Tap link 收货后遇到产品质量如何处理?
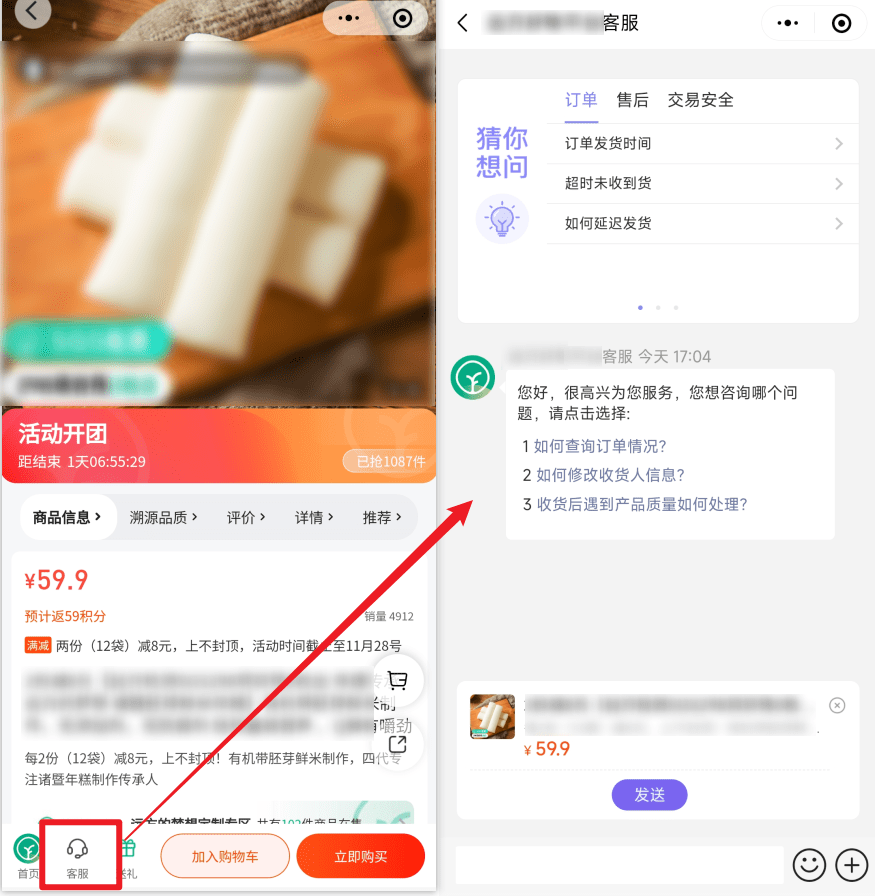Image resolution: width=875 pixels, height=896 pixels. click(x=642, y=504)
